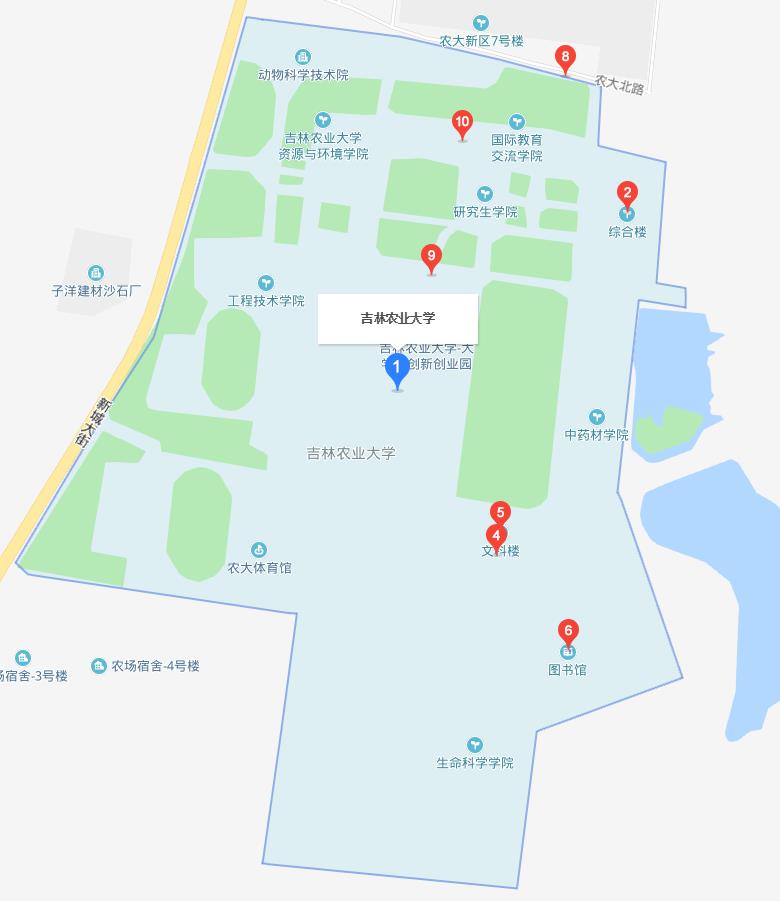Open red marker 10 near 国际教育交流学院
Viewport: 780px width, 901px height.
pos(462,124)
